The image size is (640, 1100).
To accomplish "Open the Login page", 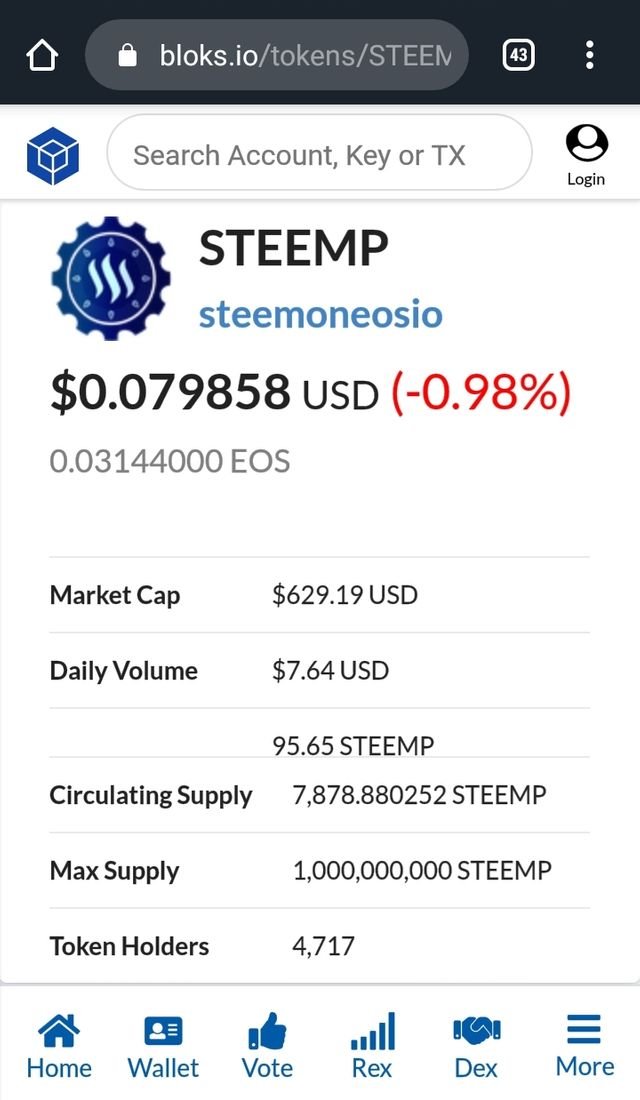I will (586, 157).
